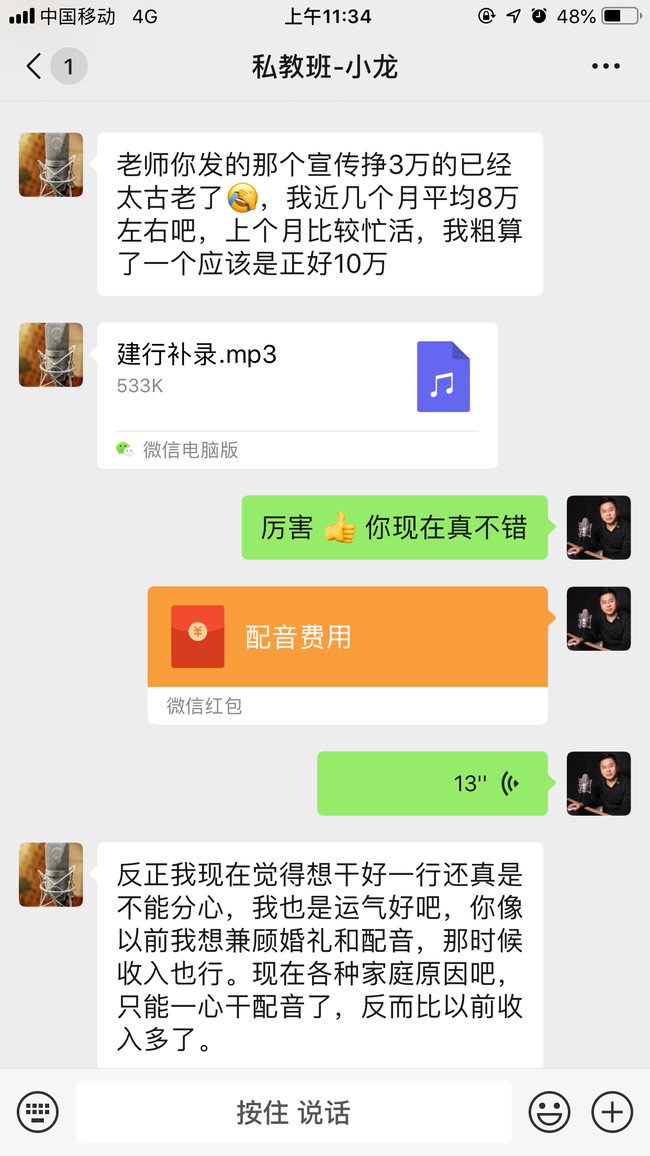Open the chat info overflow menu

click(x=606, y=67)
